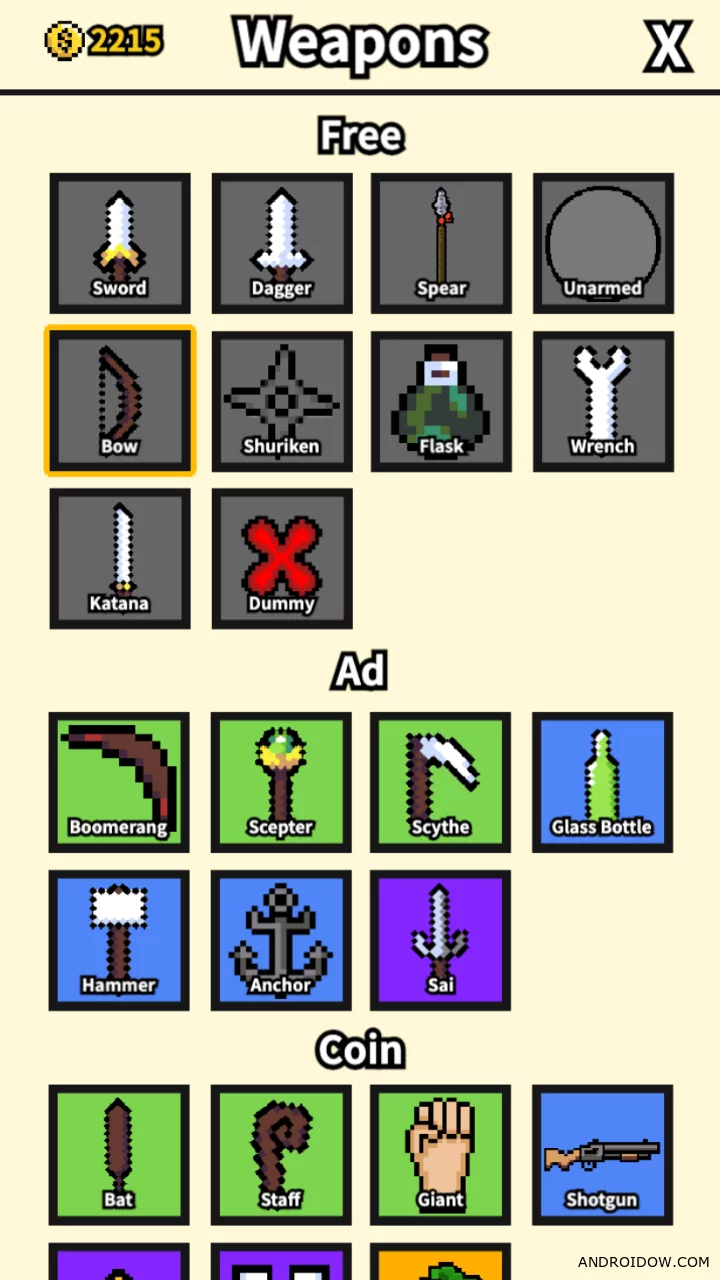Buy the Shotgun with coins
The height and width of the screenshot is (1280, 720).
[602, 1155]
